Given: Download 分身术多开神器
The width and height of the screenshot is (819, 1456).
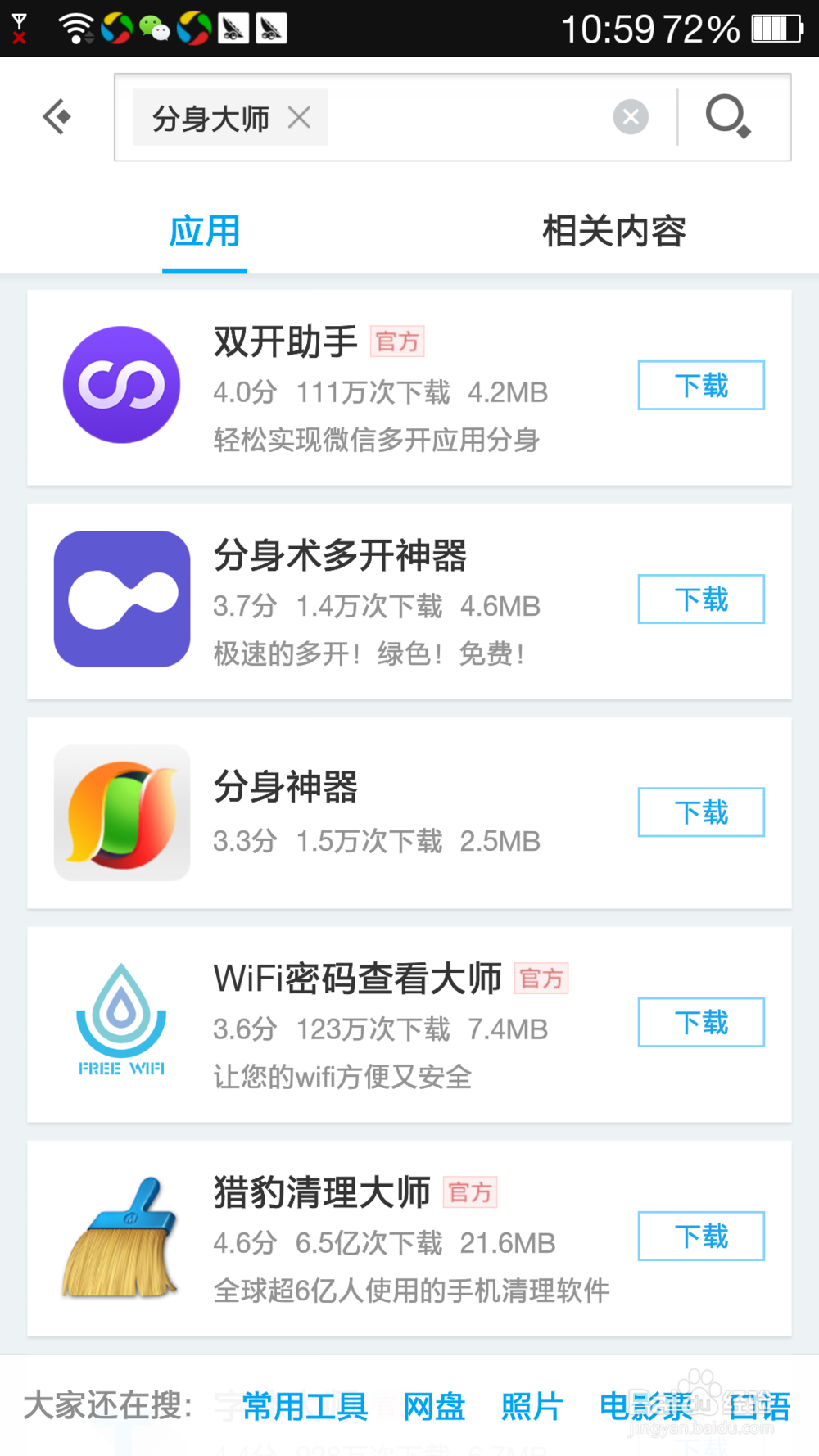Looking at the screenshot, I should point(700,599).
